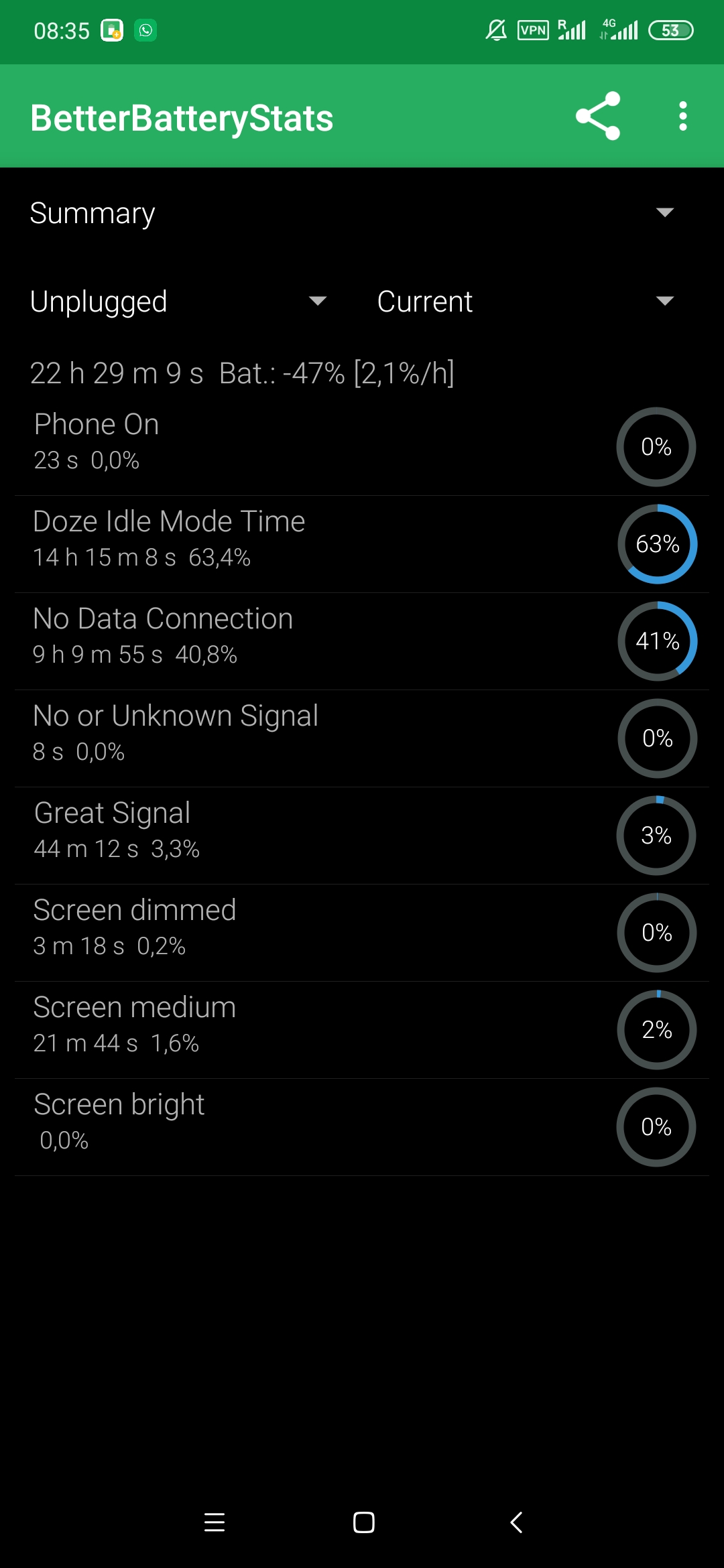Go back using the system back button
724x1568 pixels.
516,1522
